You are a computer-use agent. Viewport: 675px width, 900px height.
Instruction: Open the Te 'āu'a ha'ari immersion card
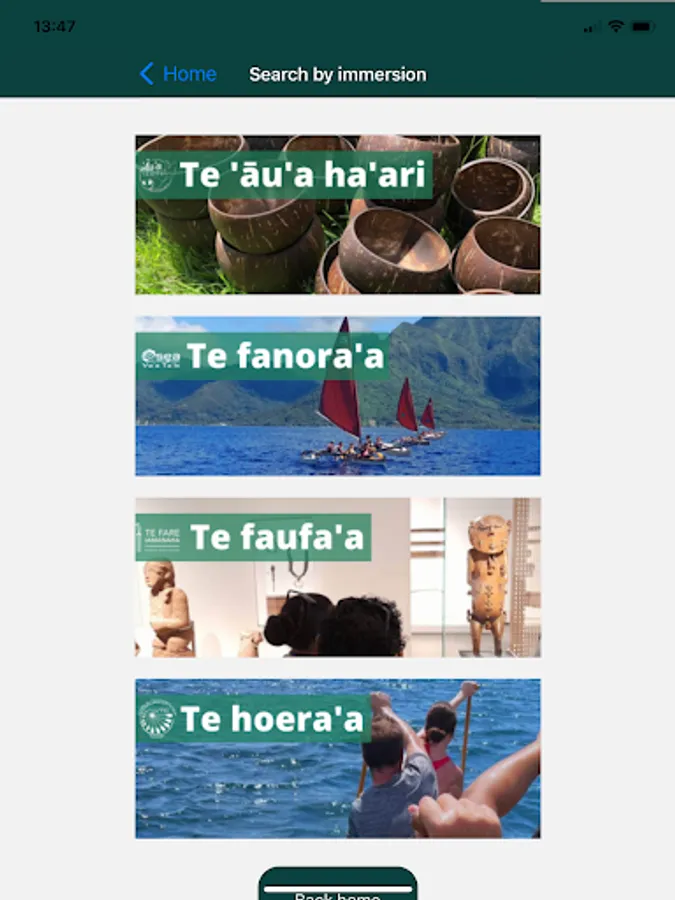click(x=338, y=215)
